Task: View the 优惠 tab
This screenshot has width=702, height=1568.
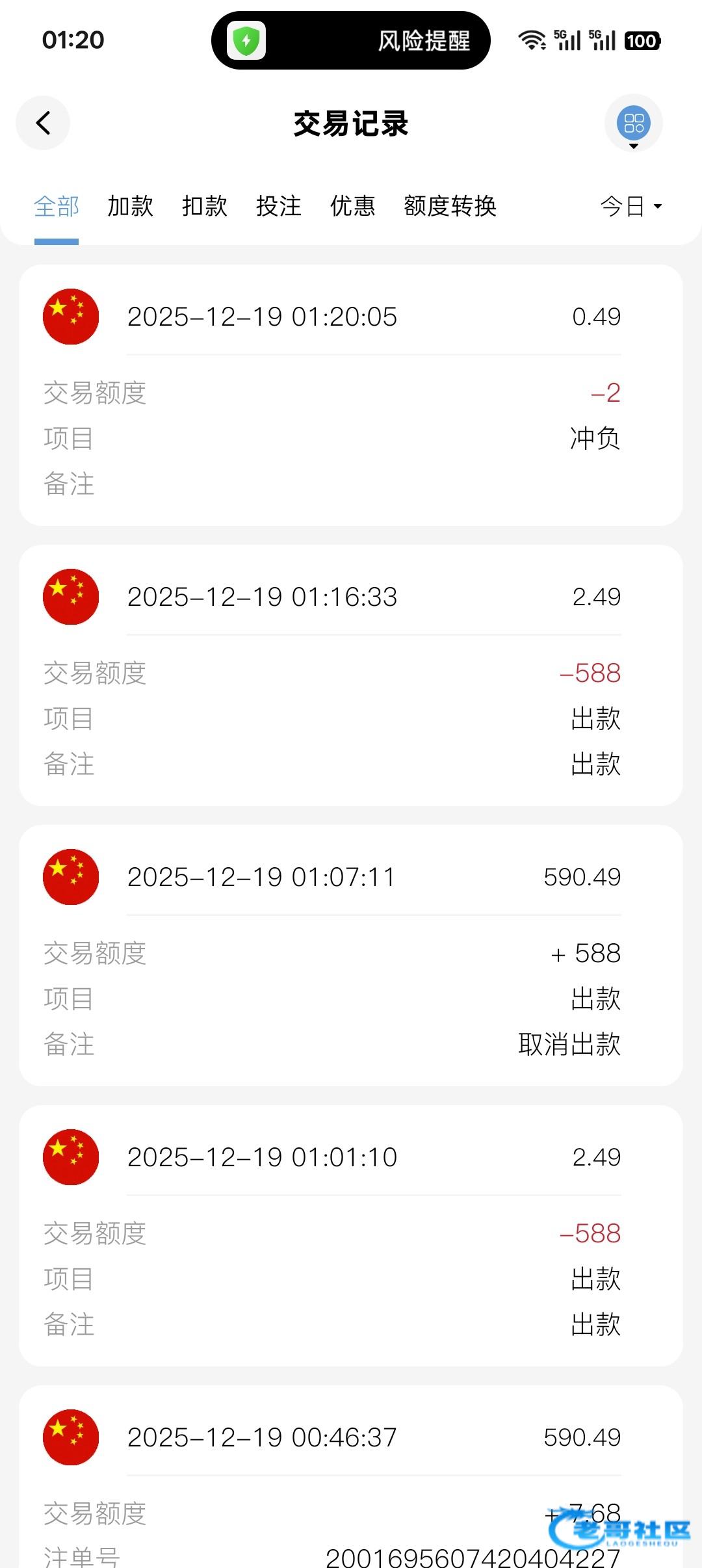Action: tap(353, 206)
